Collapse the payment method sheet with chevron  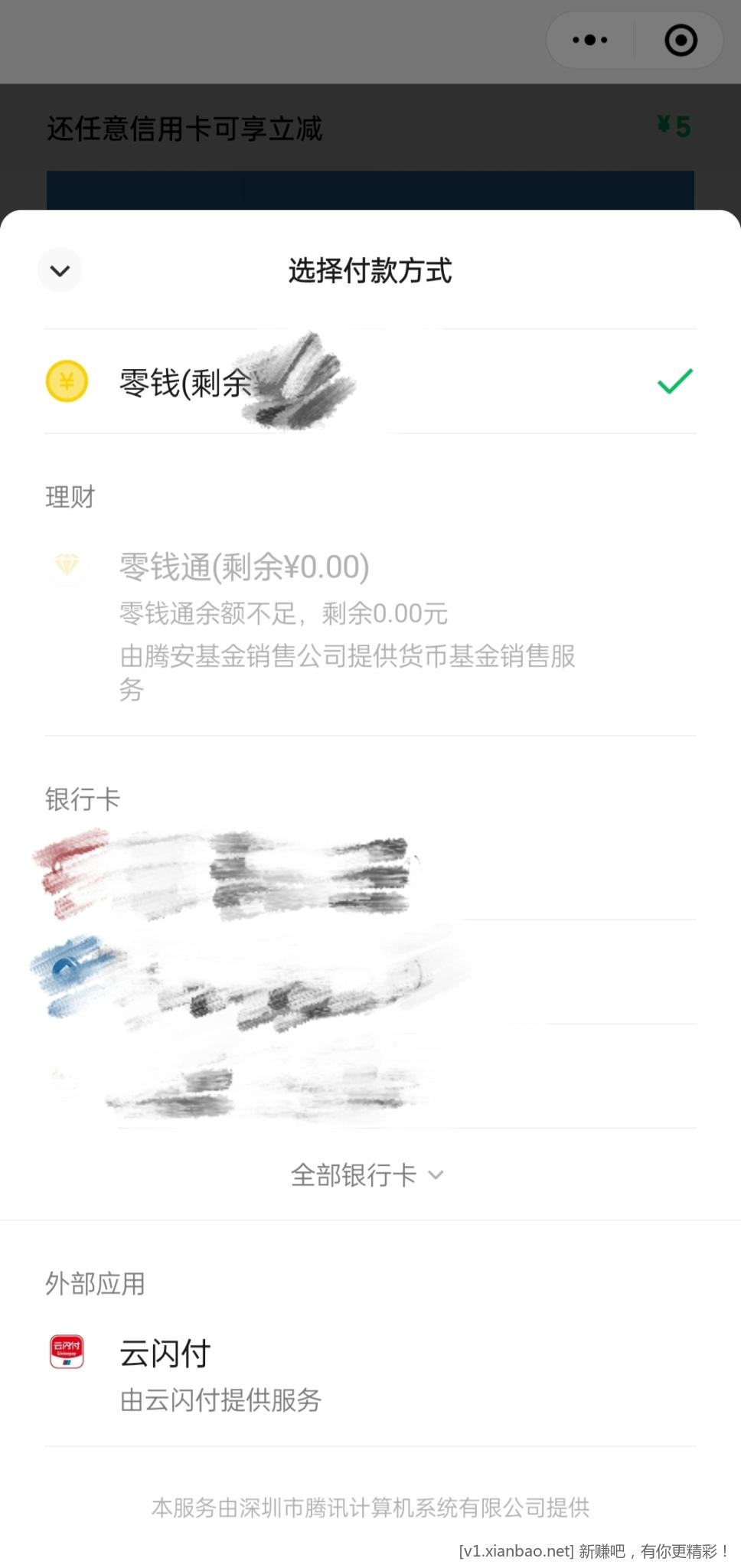click(60, 270)
